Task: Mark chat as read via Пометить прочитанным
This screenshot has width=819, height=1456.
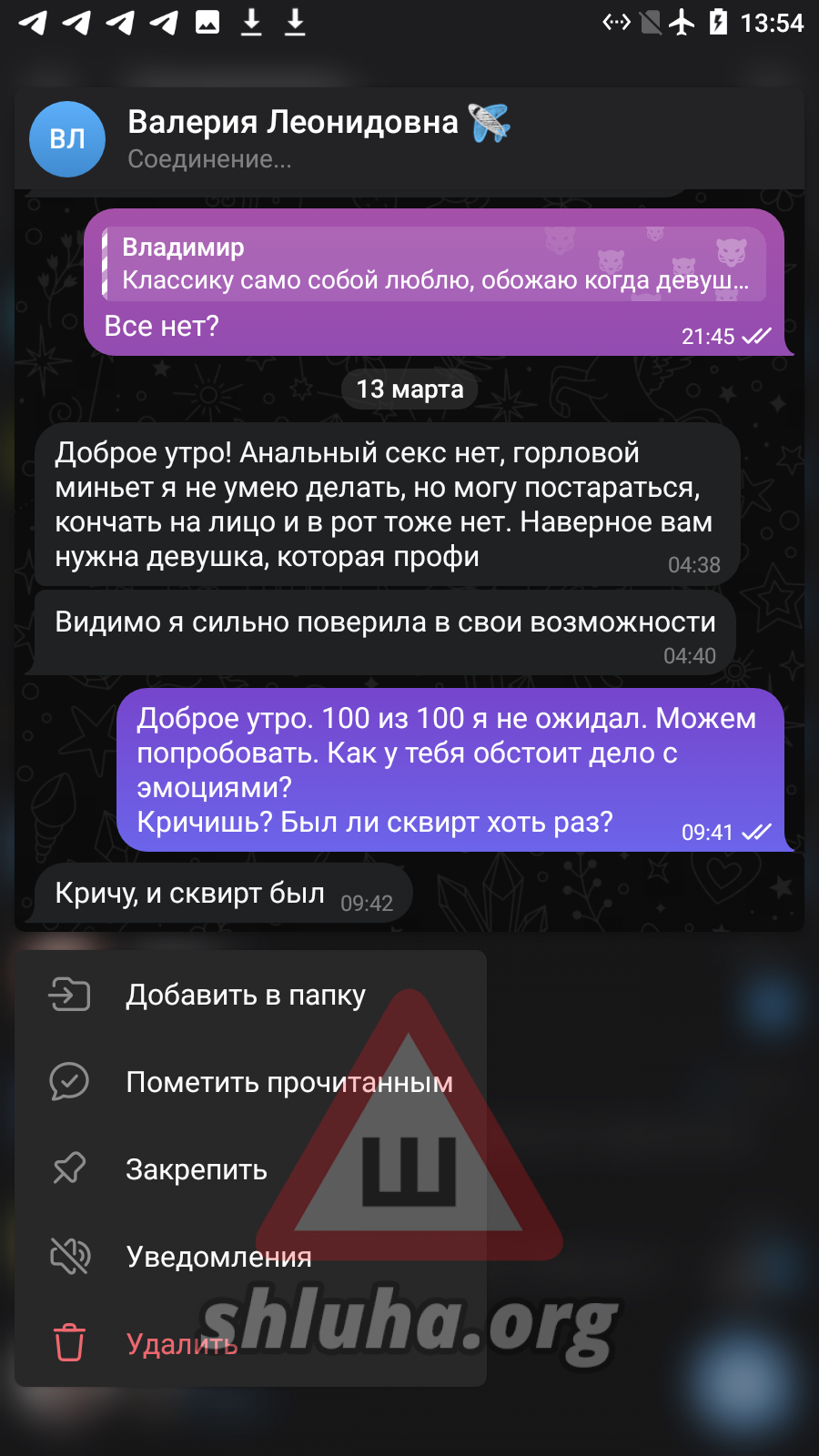Action: (x=288, y=1082)
